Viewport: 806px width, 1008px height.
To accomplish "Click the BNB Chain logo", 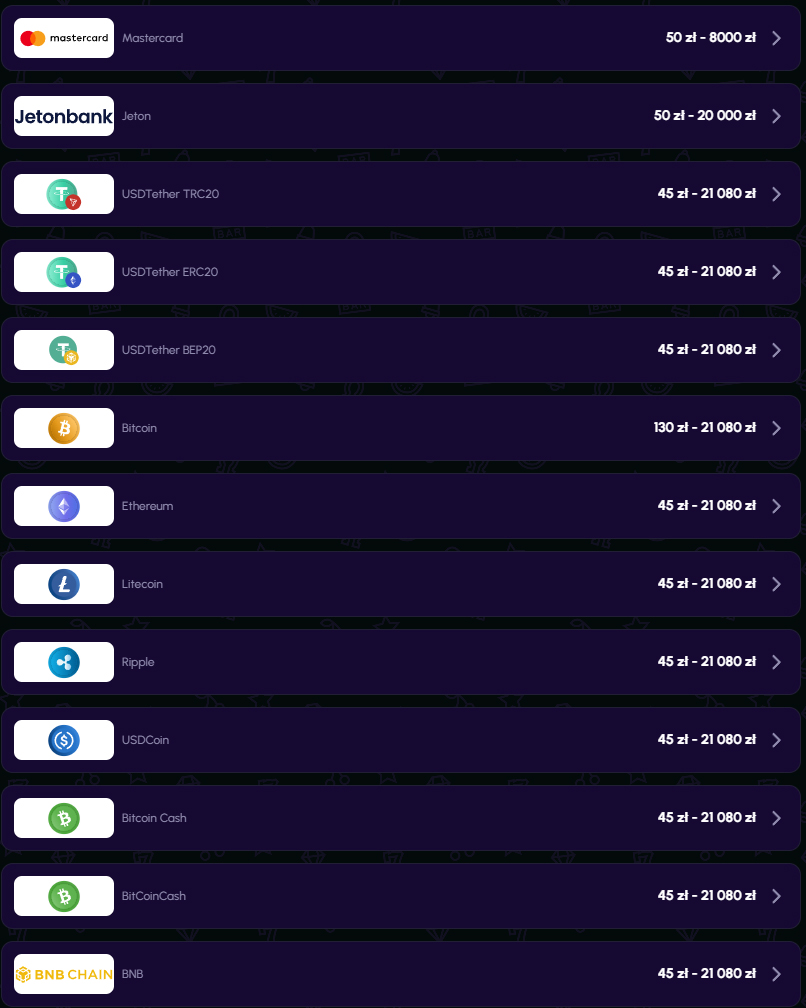I will click(63, 973).
